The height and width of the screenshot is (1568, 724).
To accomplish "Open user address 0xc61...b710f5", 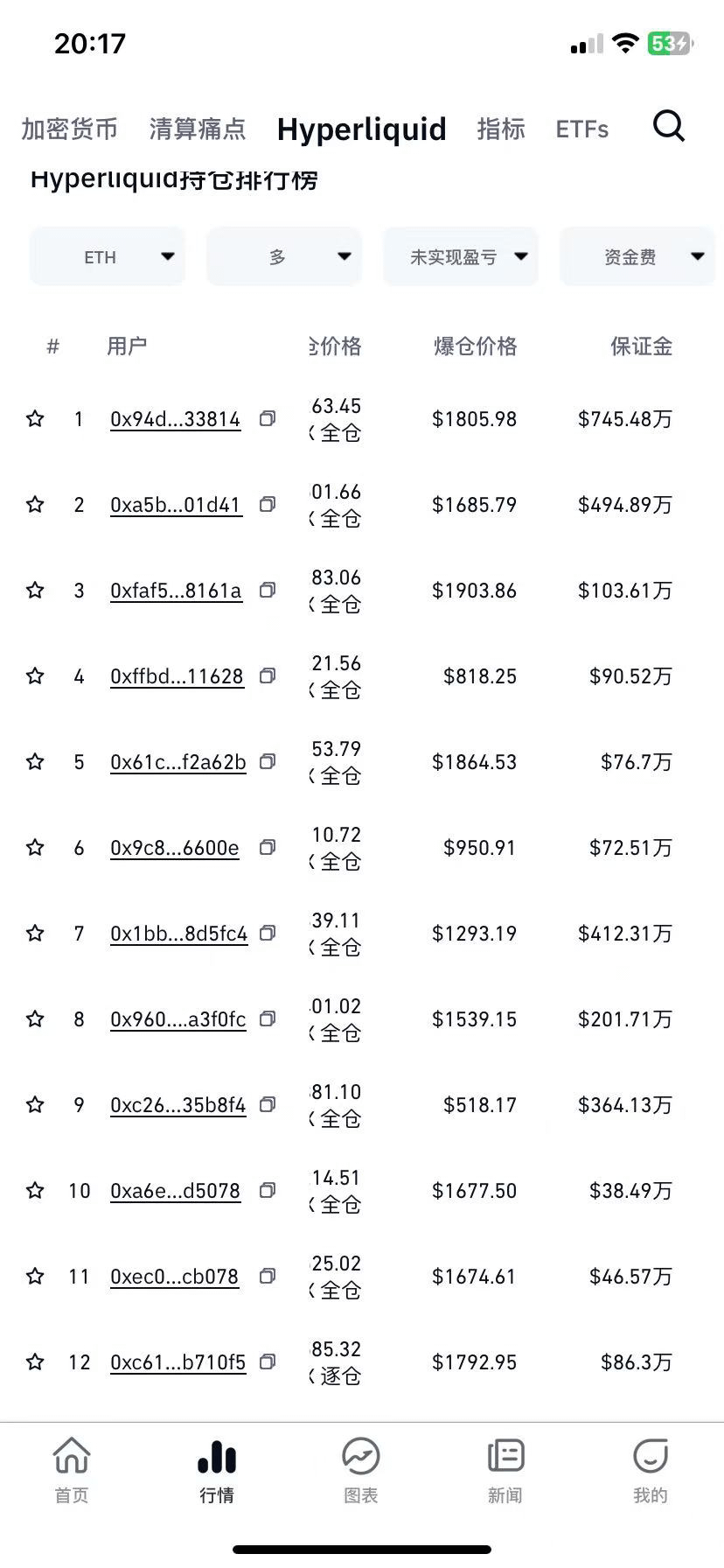I will click(178, 1362).
